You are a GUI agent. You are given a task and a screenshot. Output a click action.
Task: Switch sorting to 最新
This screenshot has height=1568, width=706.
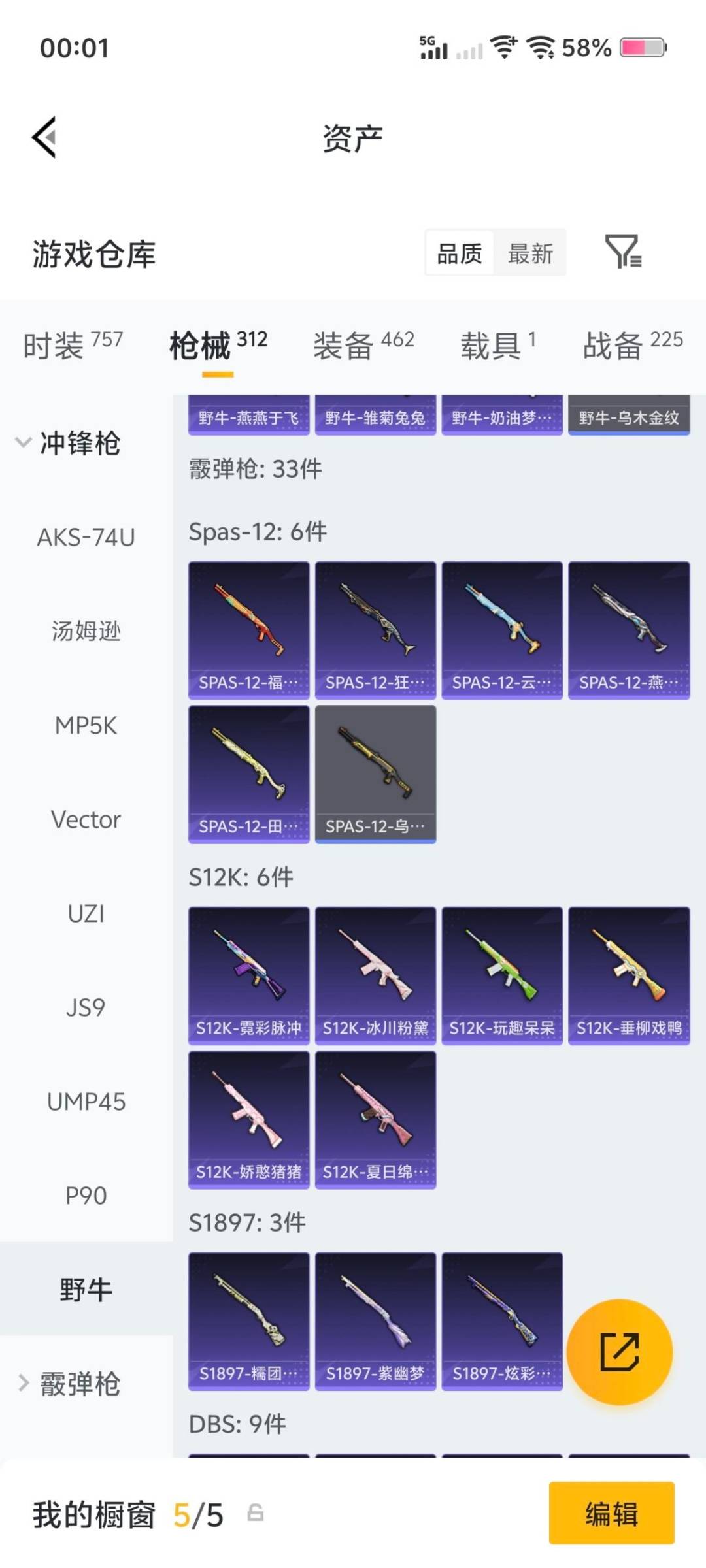531,254
